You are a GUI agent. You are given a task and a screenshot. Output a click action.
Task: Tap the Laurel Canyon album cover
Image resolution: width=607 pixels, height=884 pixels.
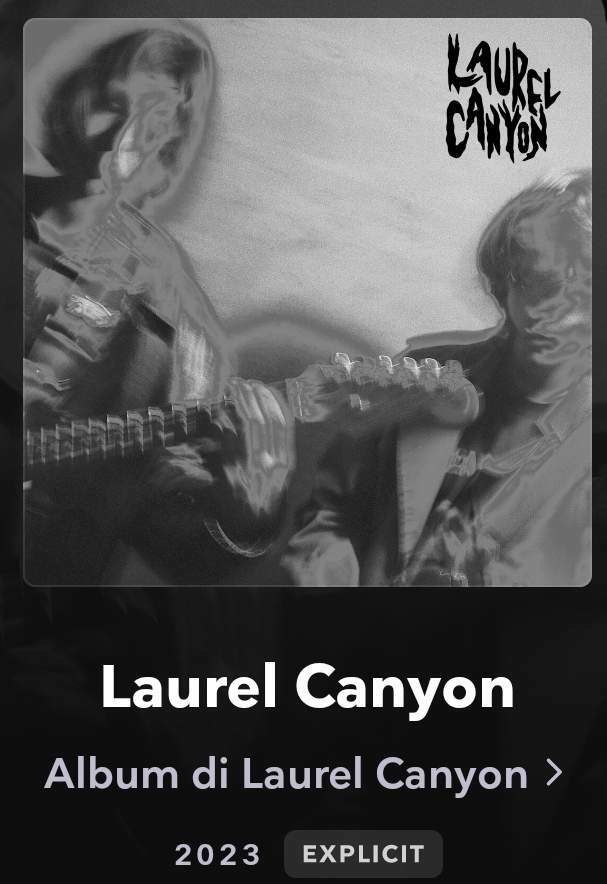click(x=307, y=302)
